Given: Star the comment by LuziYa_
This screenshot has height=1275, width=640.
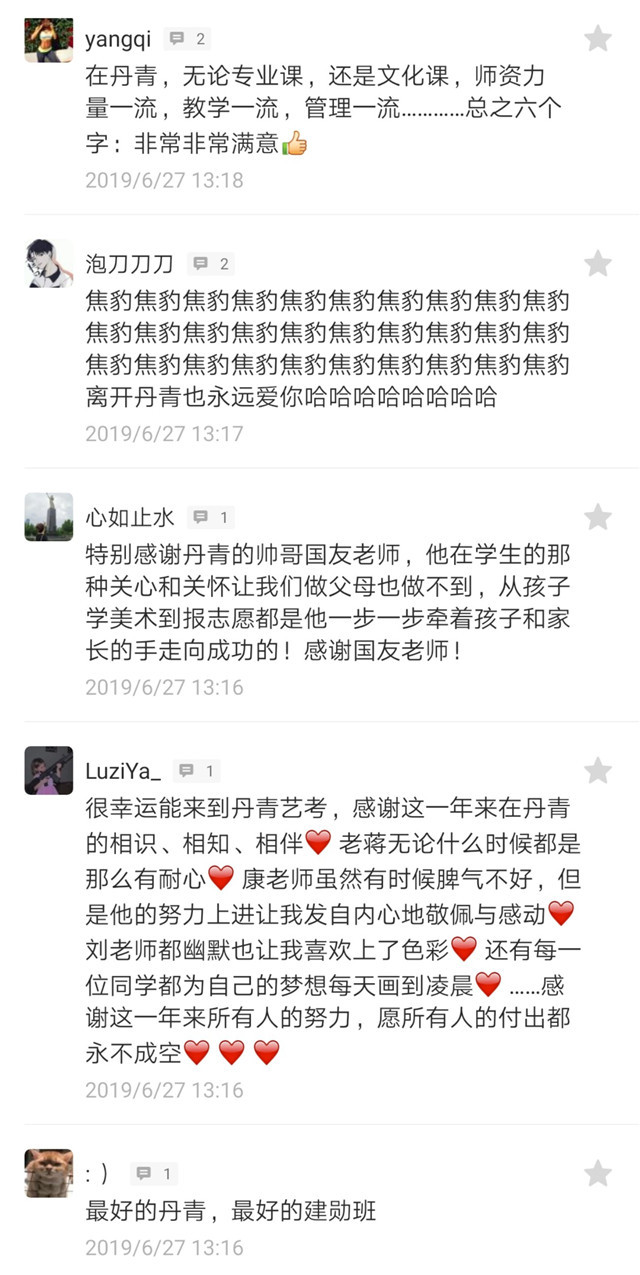Looking at the screenshot, I should (x=598, y=770).
